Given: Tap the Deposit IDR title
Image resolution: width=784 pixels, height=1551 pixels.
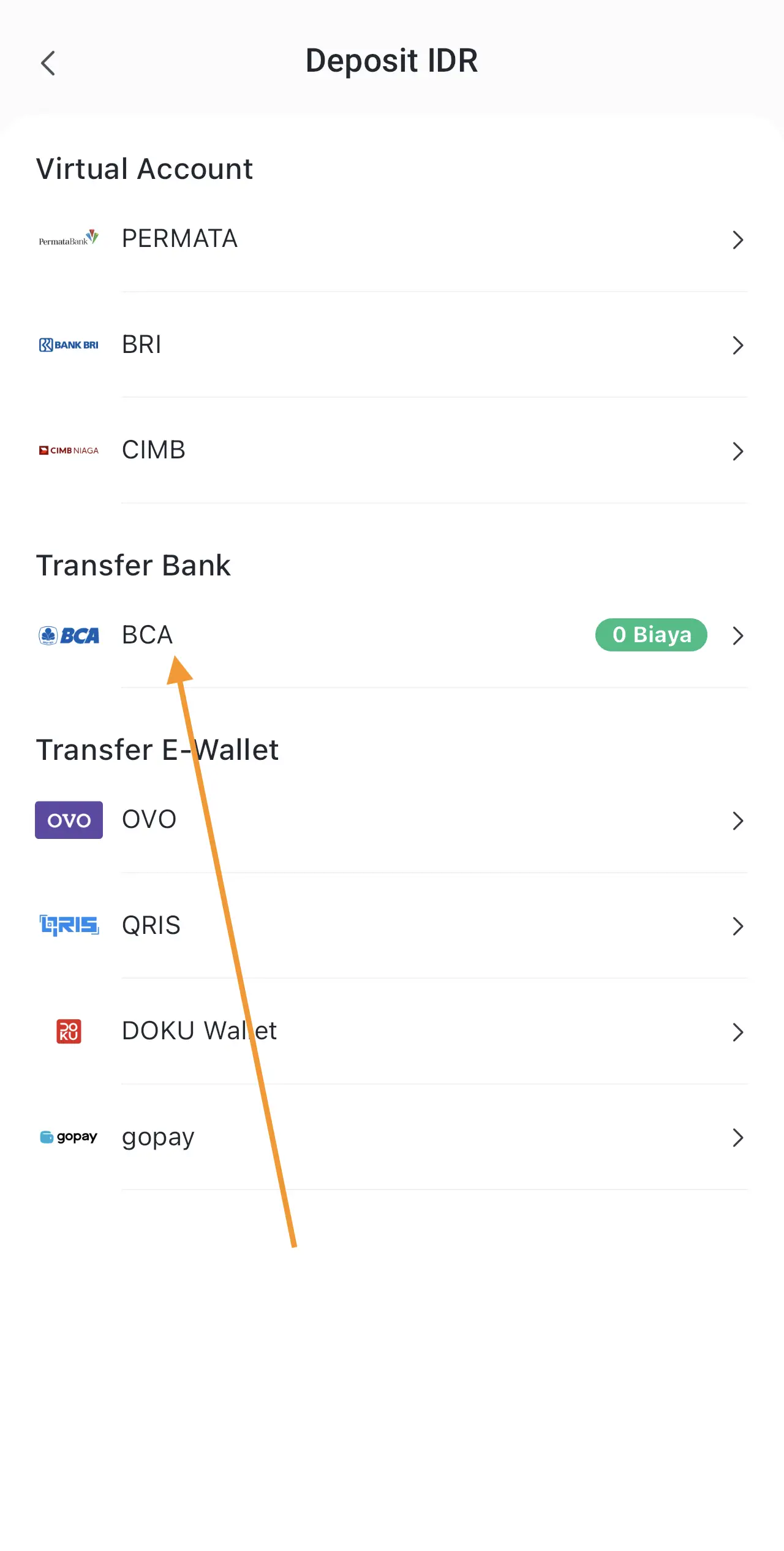Looking at the screenshot, I should tap(391, 61).
